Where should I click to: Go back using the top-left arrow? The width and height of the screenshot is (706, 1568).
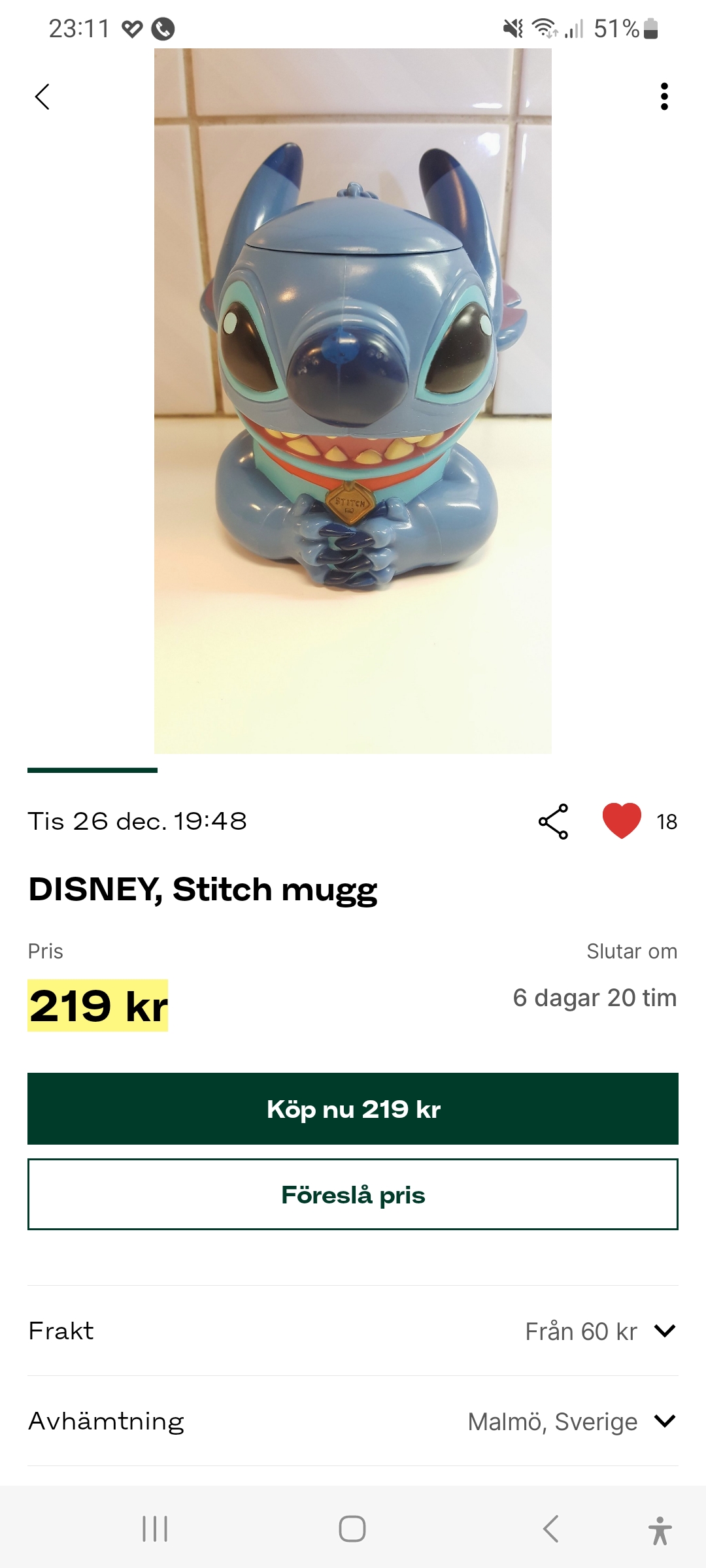coord(42,97)
